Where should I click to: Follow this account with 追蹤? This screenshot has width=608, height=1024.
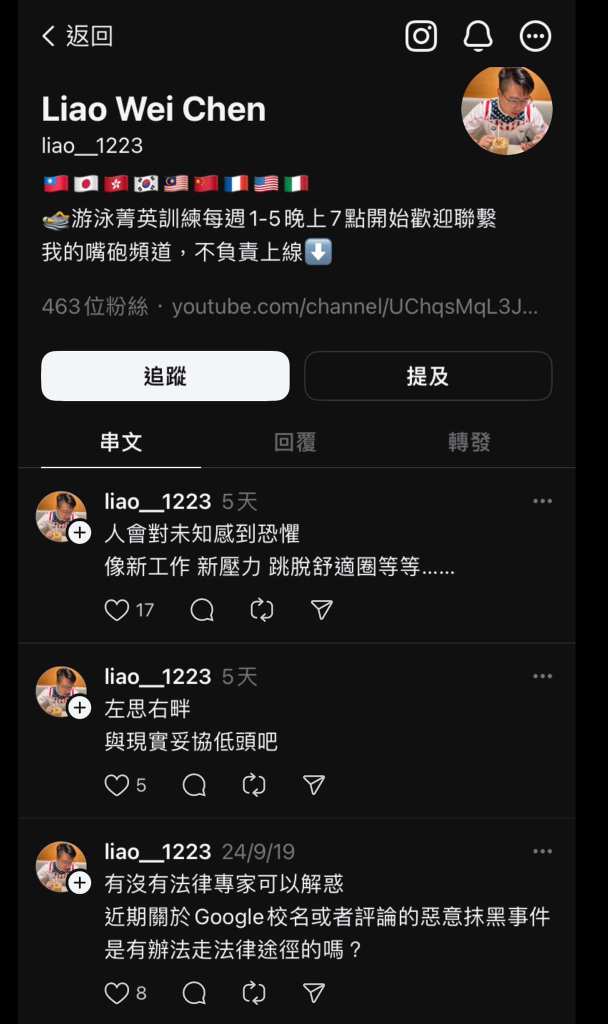coord(165,376)
